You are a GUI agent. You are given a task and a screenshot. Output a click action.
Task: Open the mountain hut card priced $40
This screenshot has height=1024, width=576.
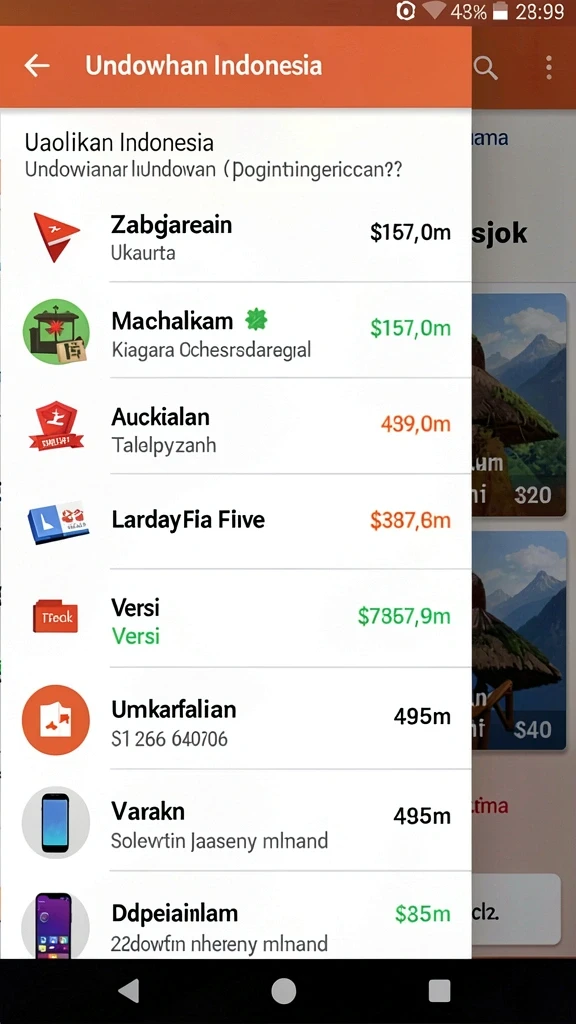(x=519, y=640)
